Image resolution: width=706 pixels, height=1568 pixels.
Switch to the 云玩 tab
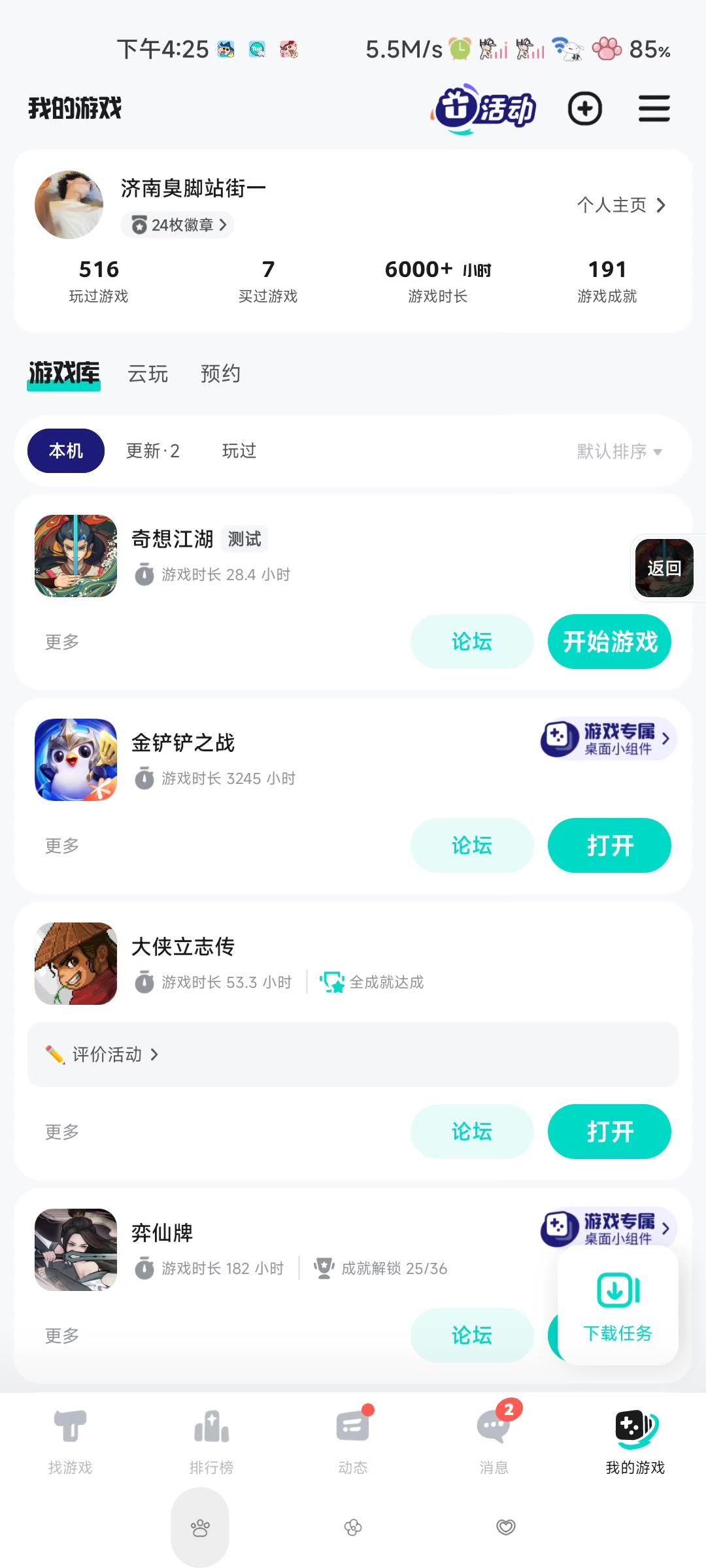[x=148, y=374]
